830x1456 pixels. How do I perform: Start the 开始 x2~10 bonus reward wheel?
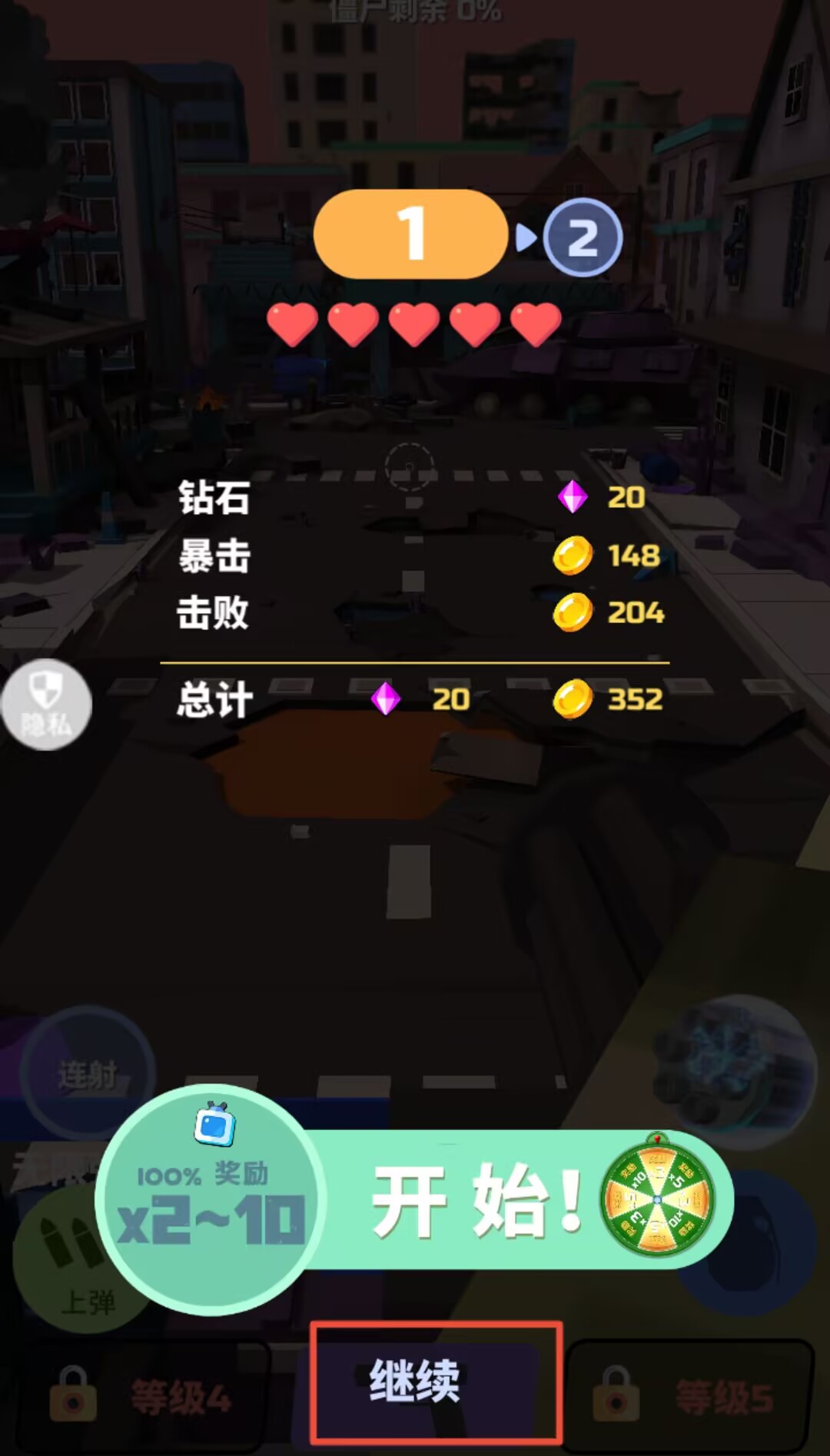(x=476, y=1200)
